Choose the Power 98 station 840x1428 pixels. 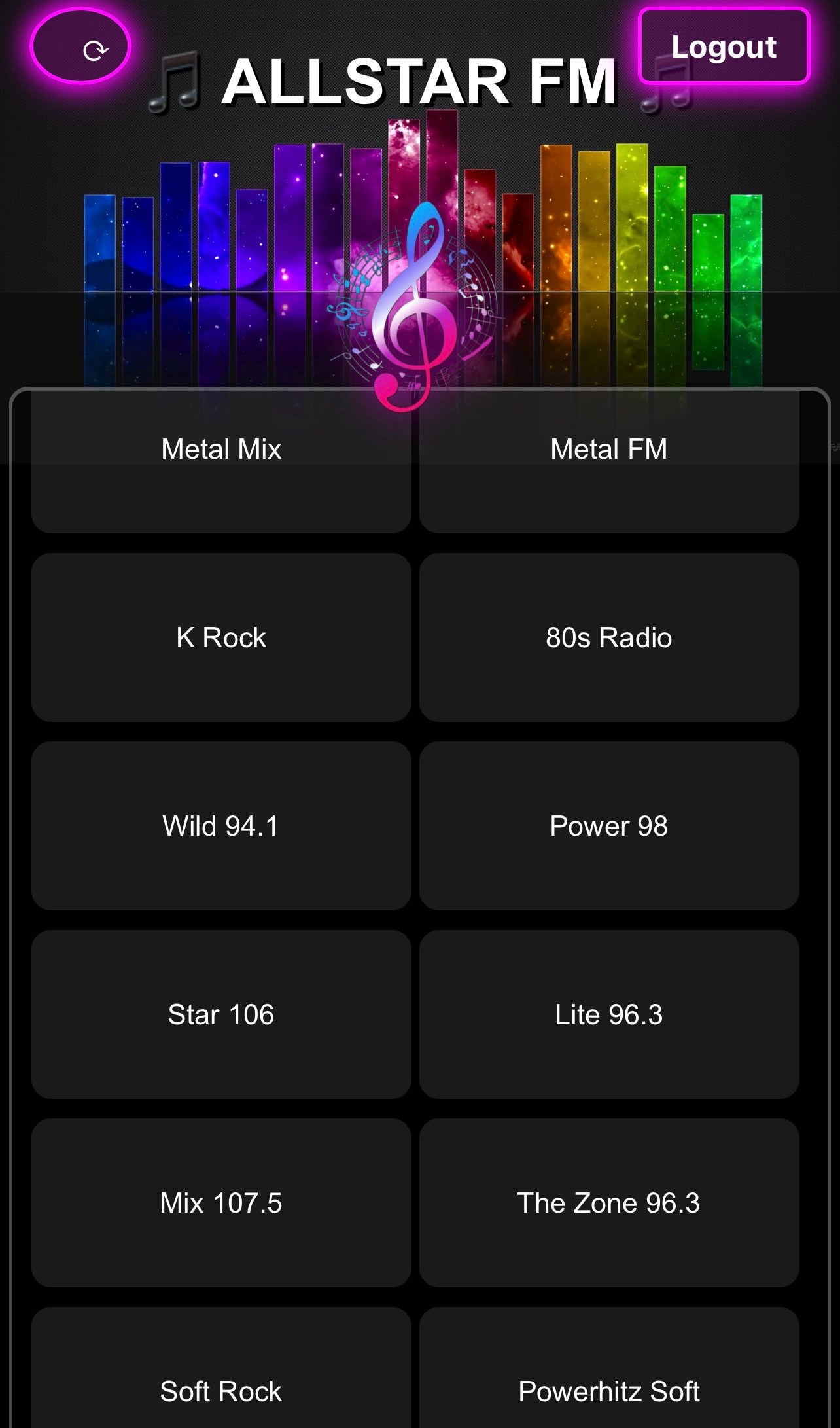click(x=608, y=826)
